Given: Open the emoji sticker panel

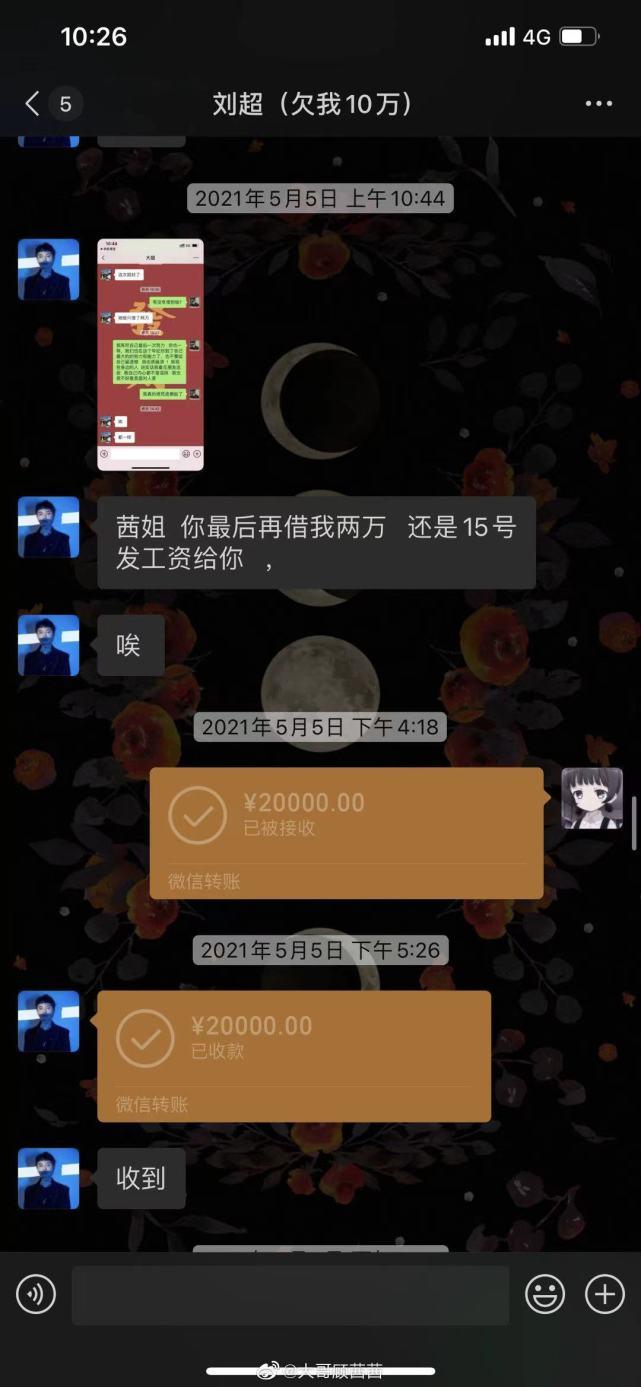Looking at the screenshot, I should [545, 1295].
